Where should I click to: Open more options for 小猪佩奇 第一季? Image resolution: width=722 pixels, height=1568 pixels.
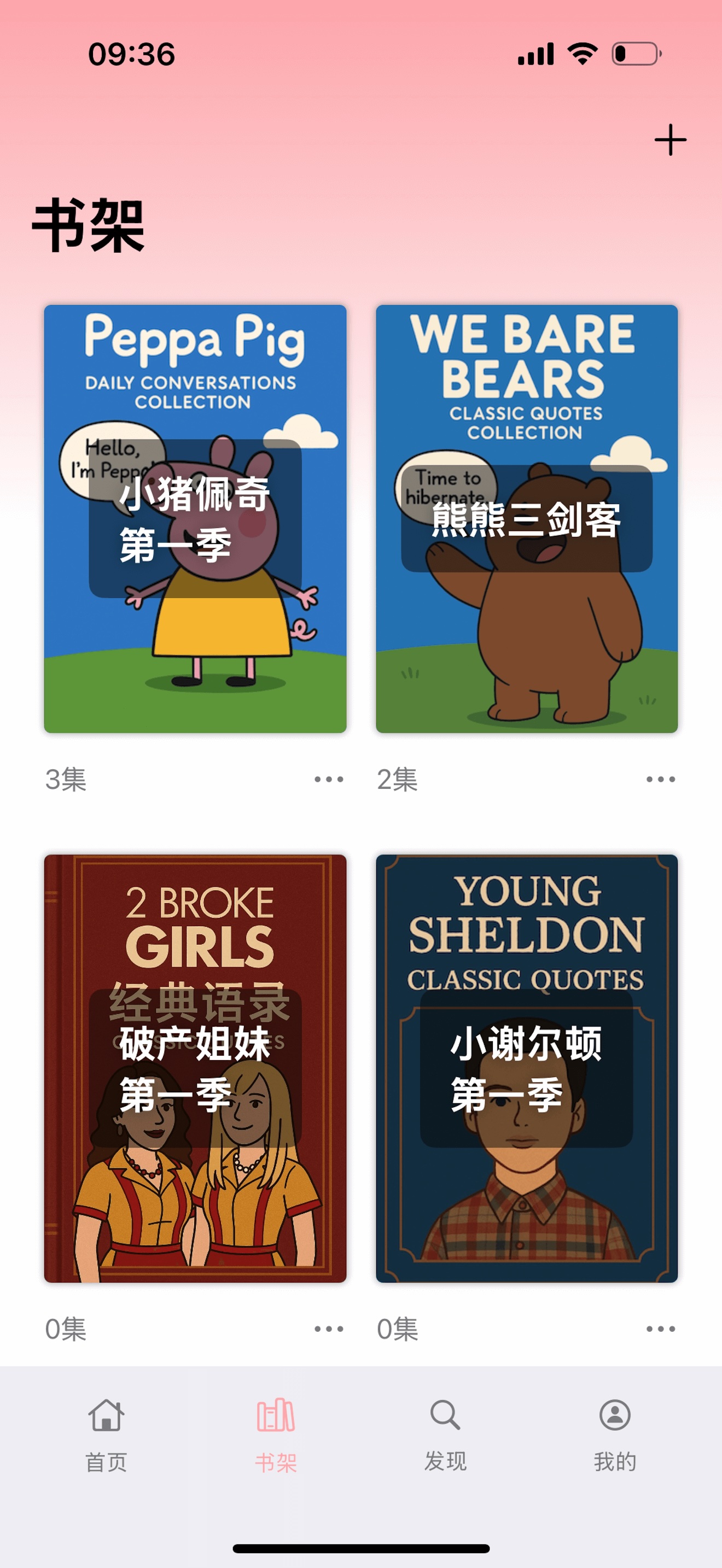coord(329,779)
